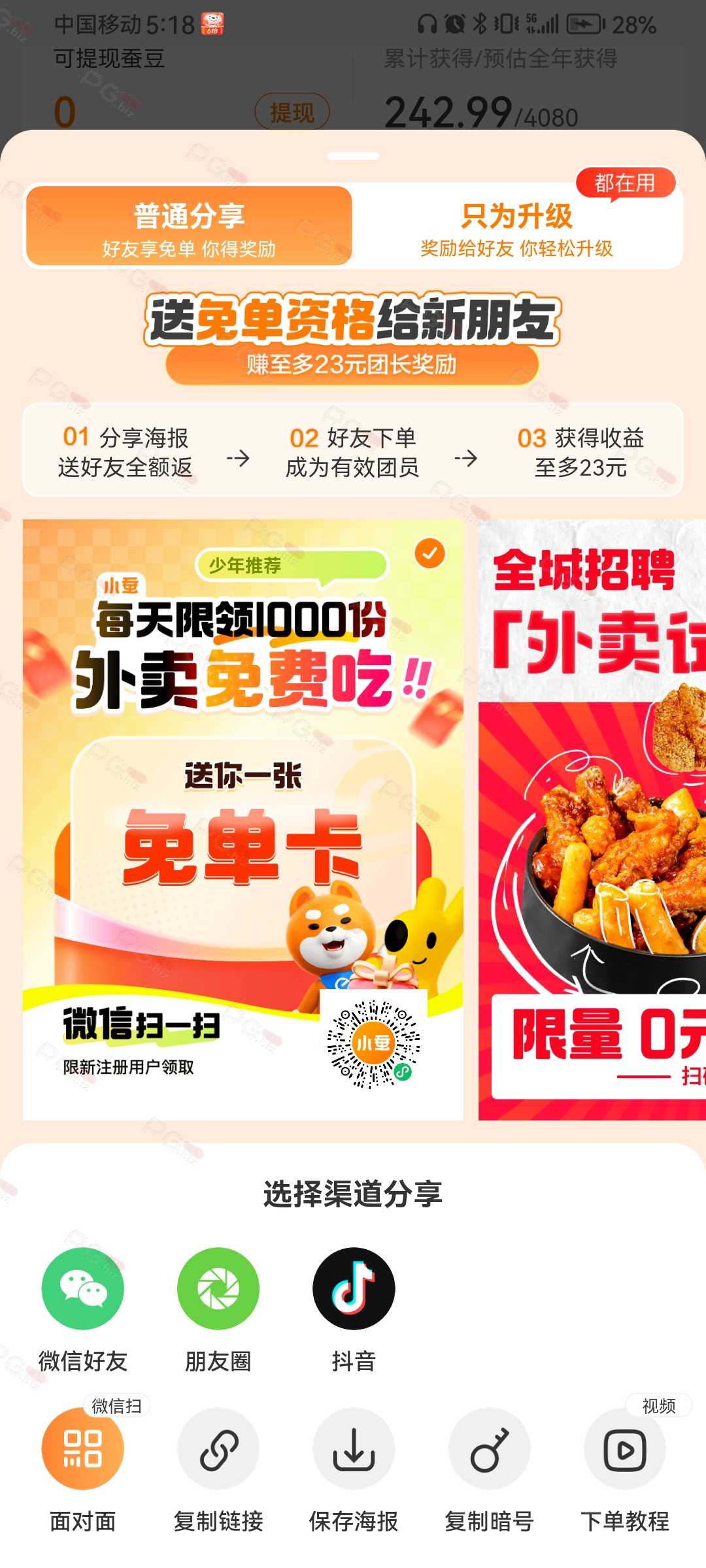Tap the 提现 withdraw button
The image size is (706, 1568).
click(292, 112)
